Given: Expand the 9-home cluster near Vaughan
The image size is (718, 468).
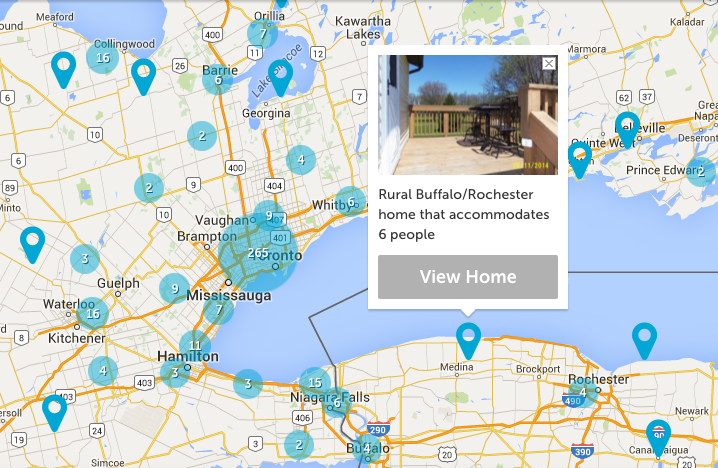Looking at the screenshot, I should [x=268, y=215].
